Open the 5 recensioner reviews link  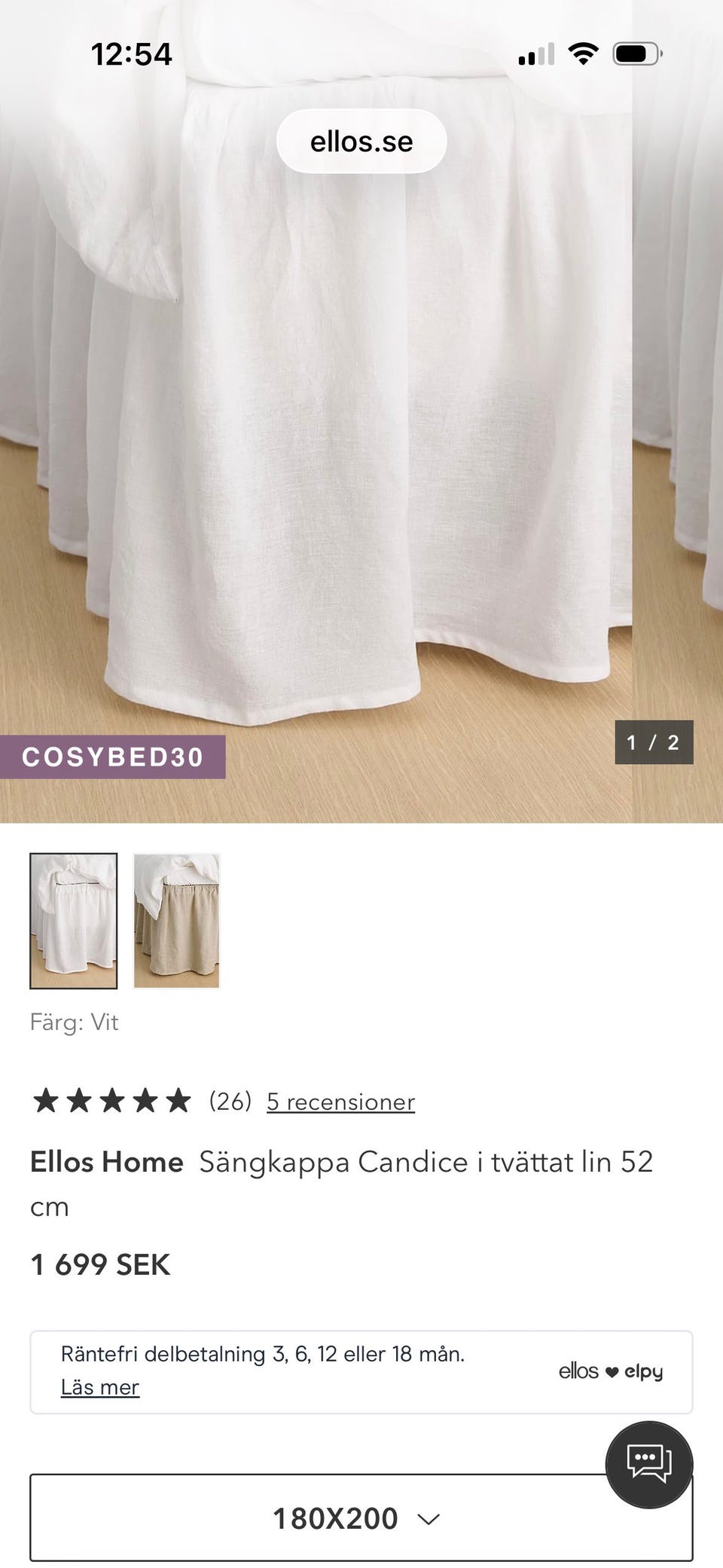(340, 1102)
